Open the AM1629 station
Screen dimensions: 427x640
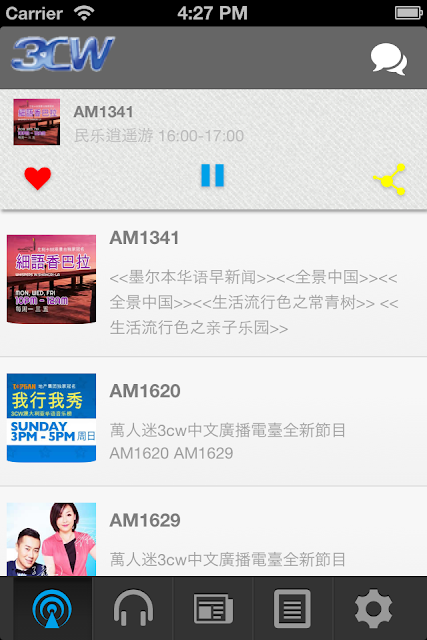coord(214,531)
